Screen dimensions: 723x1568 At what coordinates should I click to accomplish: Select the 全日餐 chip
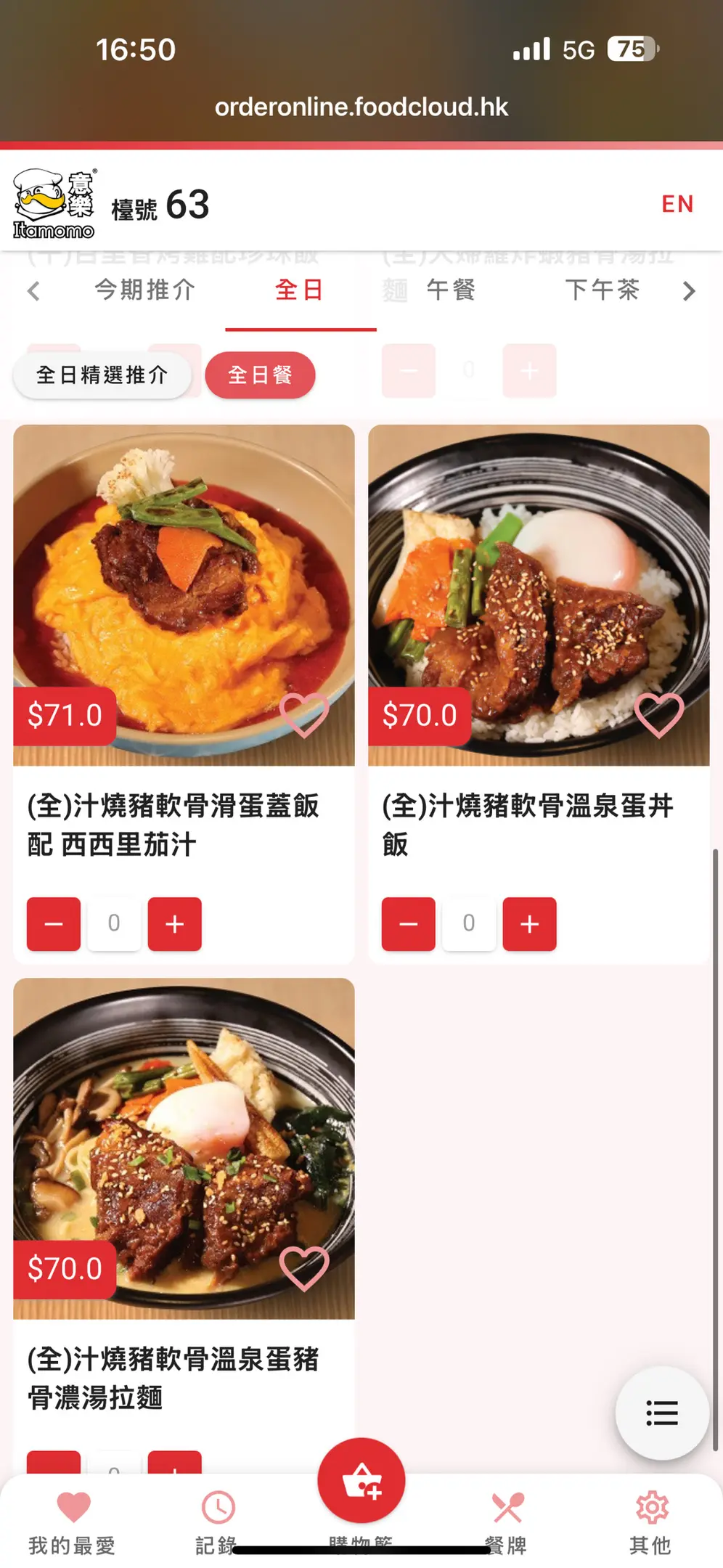(x=260, y=375)
